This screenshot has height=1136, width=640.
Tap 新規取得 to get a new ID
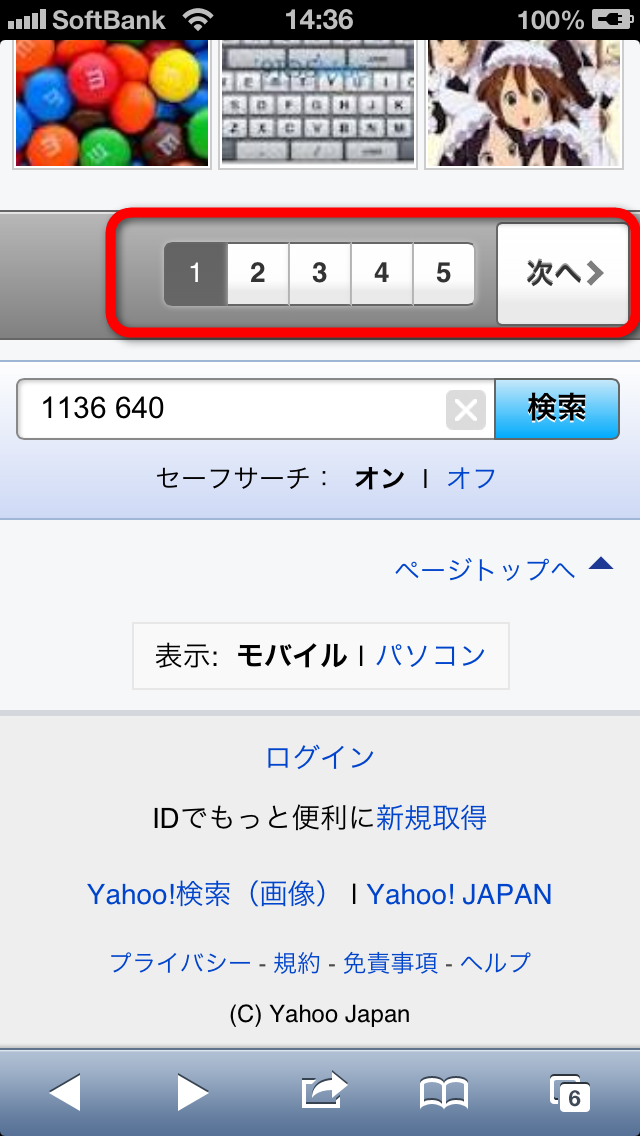tap(431, 819)
